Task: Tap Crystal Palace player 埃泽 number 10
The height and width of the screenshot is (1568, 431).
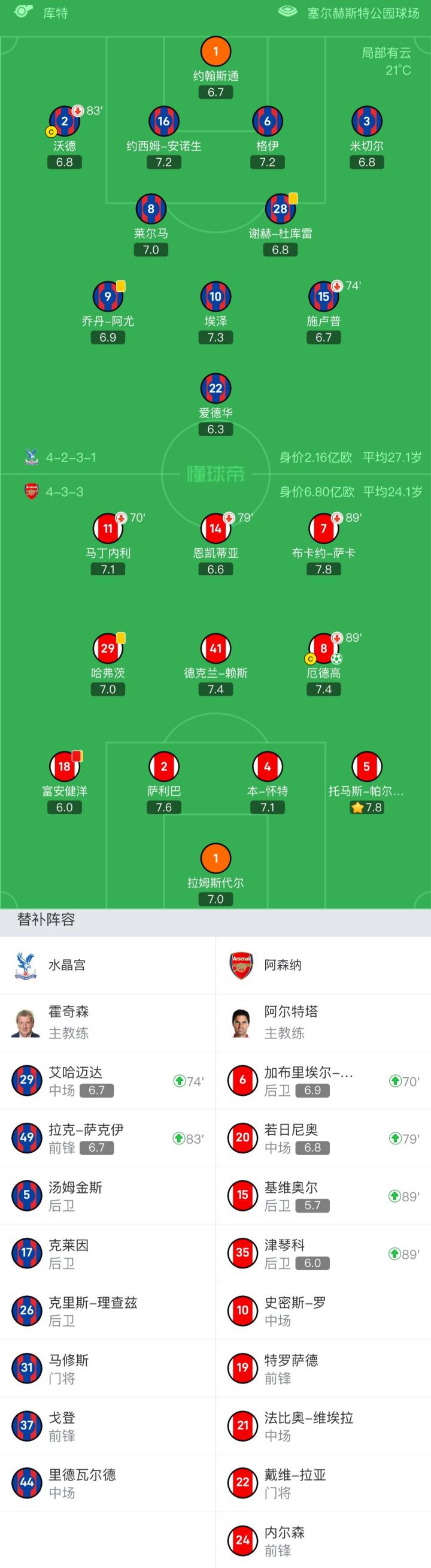Action: coord(215,297)
